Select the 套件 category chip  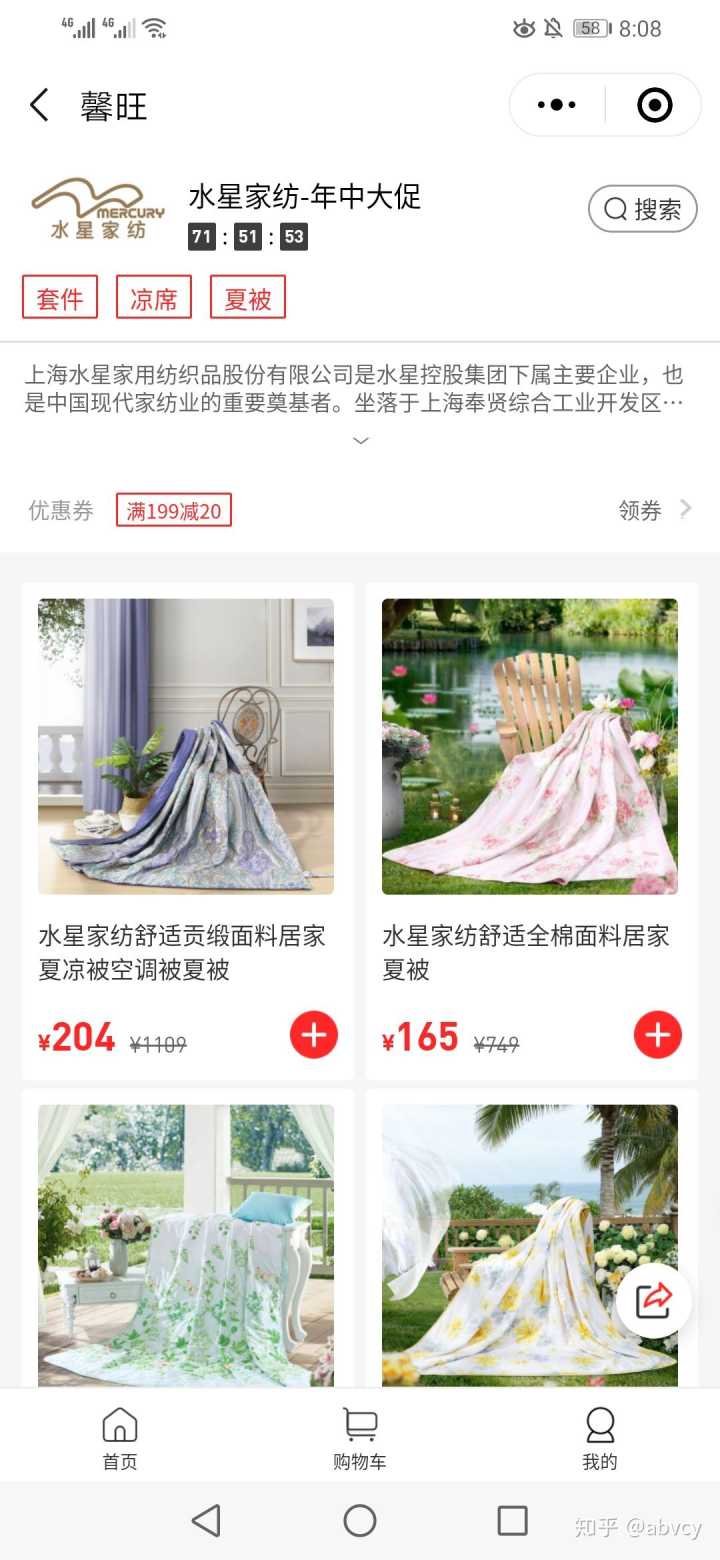(x=60, y=298)
